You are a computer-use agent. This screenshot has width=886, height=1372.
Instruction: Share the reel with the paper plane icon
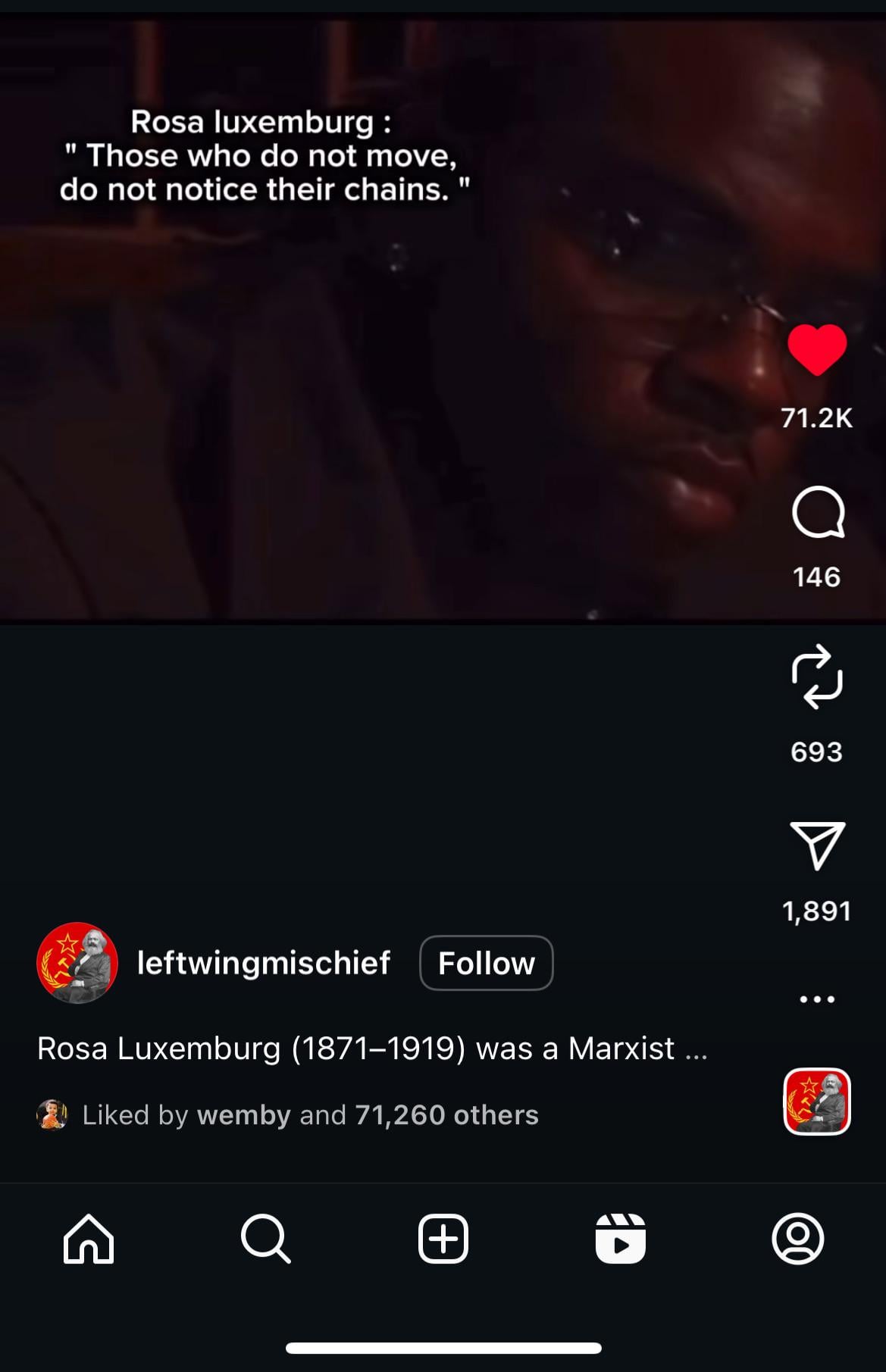pyautogui.click(x=817, y=845)
